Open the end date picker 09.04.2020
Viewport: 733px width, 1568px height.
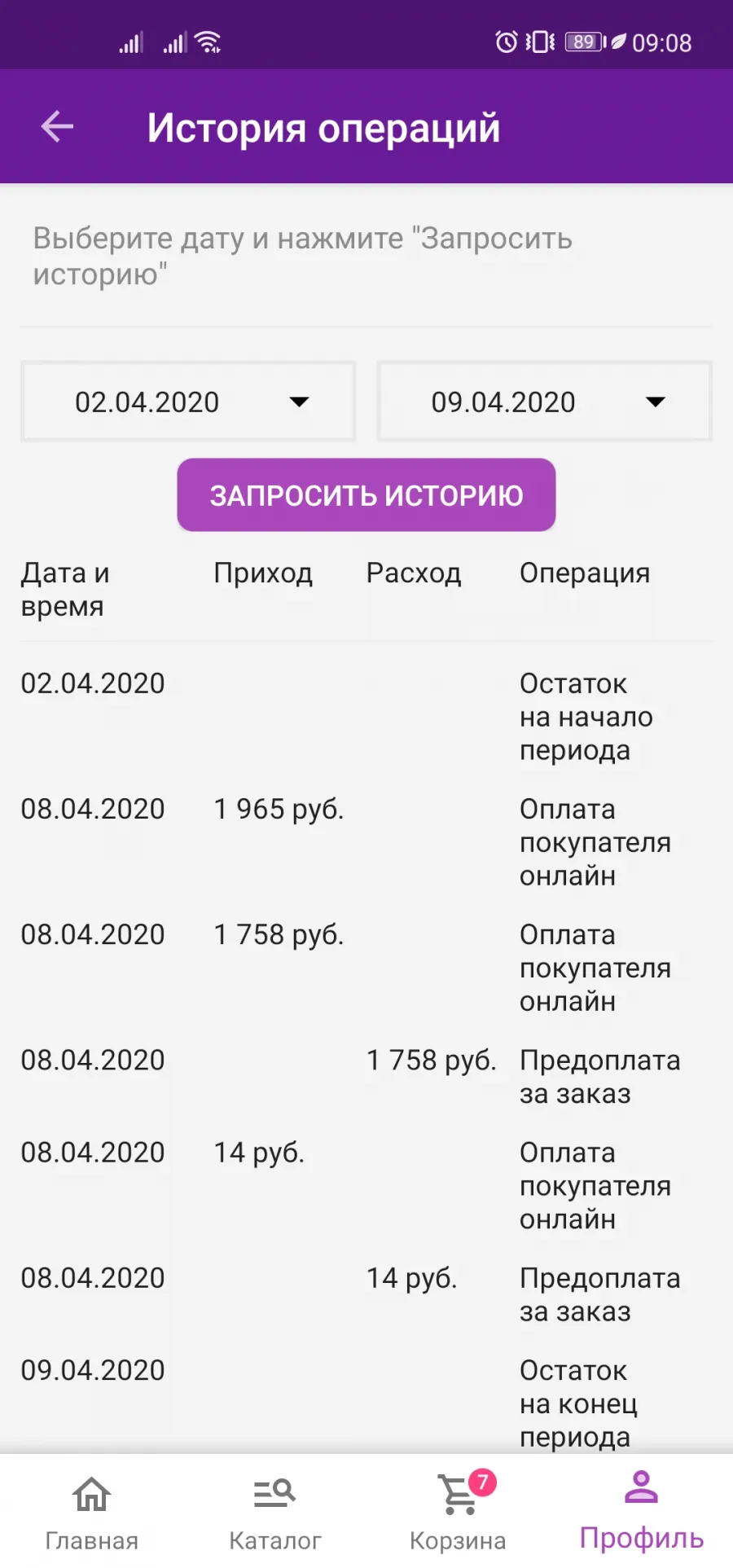[544, 402]
